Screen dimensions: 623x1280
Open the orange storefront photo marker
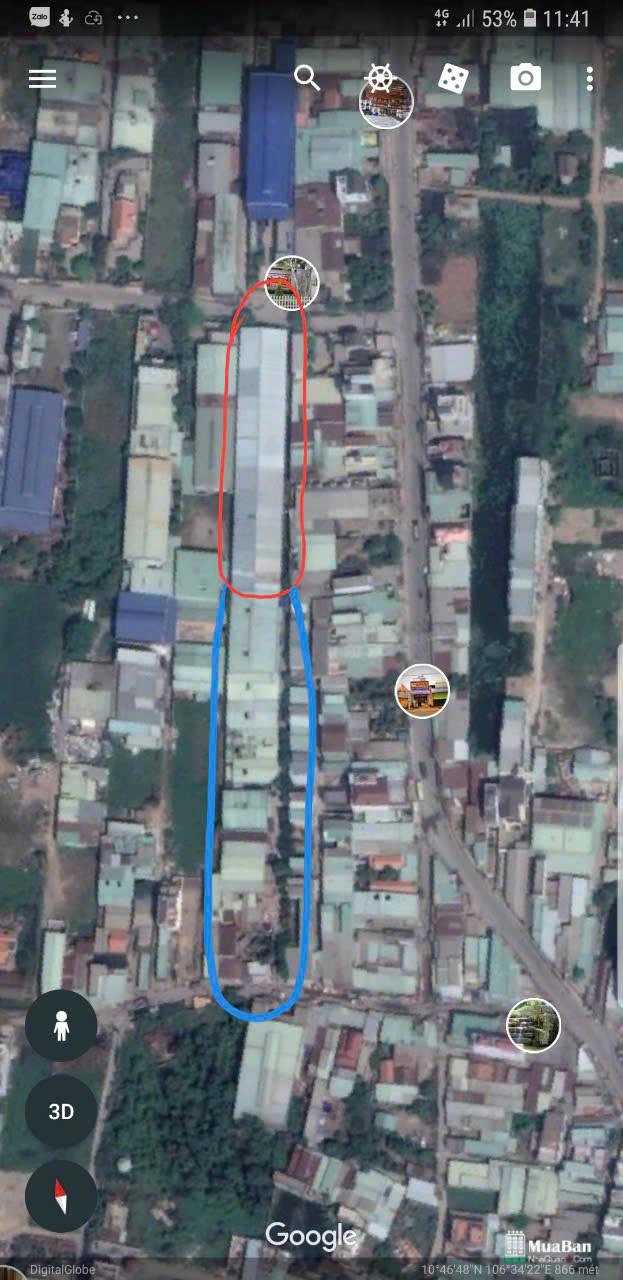422,690
